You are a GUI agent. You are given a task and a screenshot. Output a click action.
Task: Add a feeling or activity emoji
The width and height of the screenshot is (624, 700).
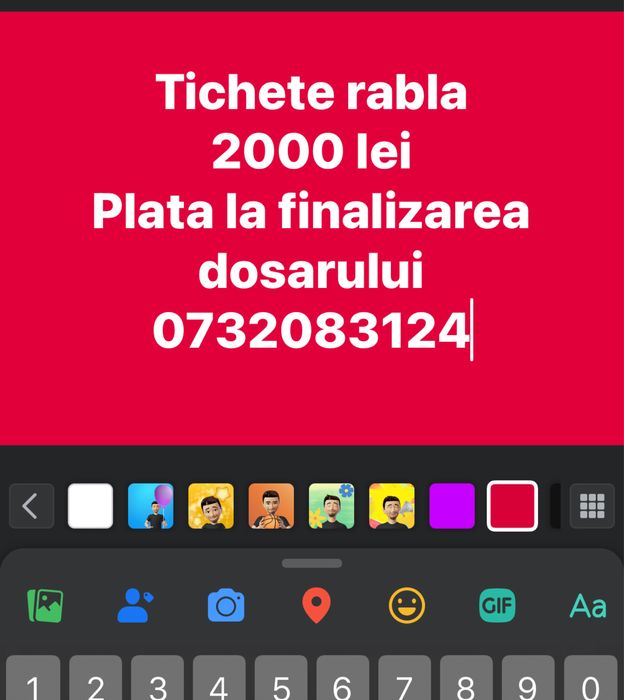coord(407,605)
